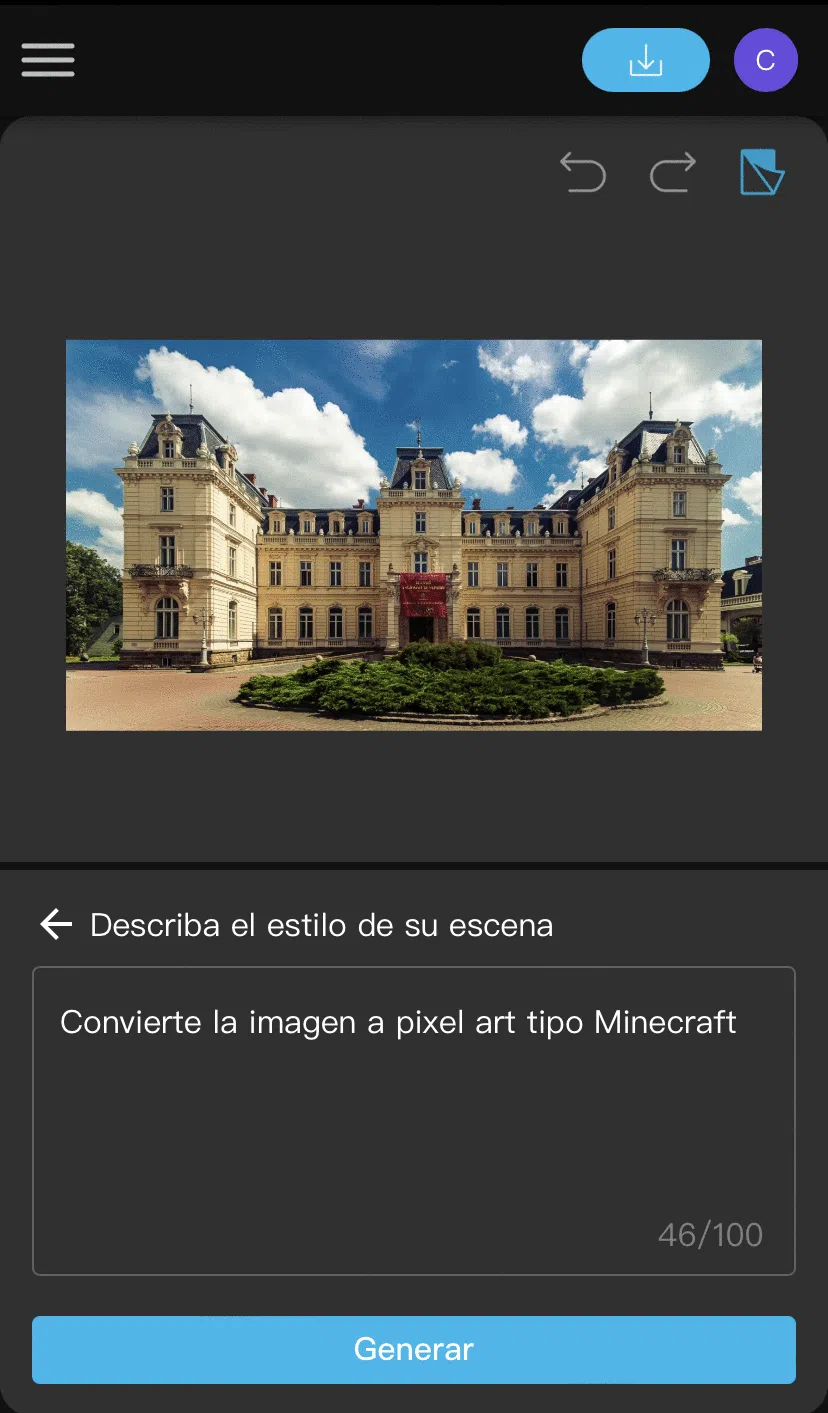Click the Minecraft pixel art prompt text
828x1413 pixels.
[397, 1022]
